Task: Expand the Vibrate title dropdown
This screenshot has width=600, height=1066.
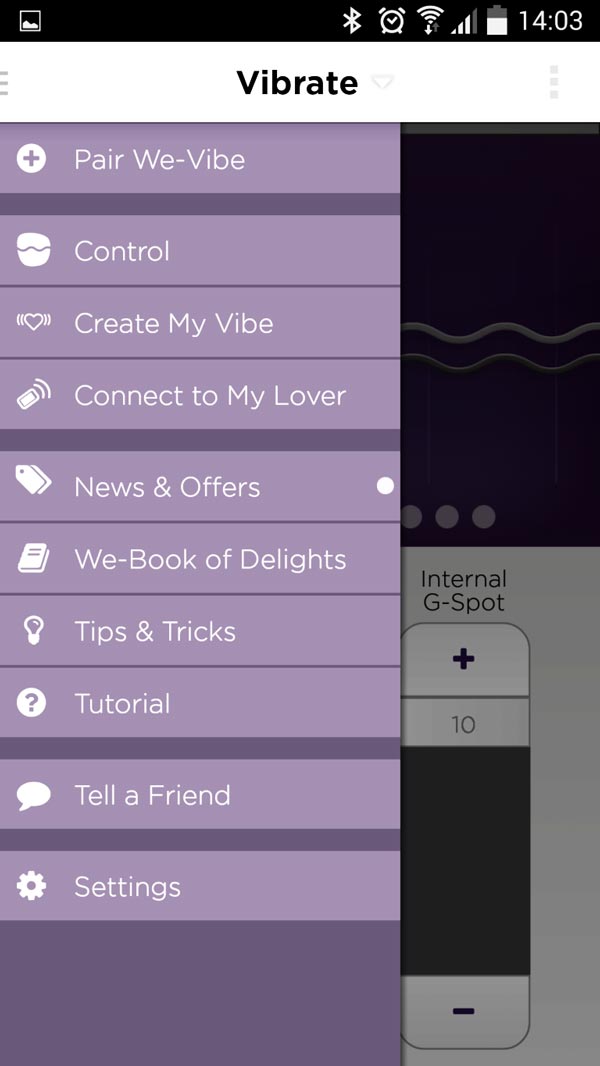Action: (x=383, y=82)
